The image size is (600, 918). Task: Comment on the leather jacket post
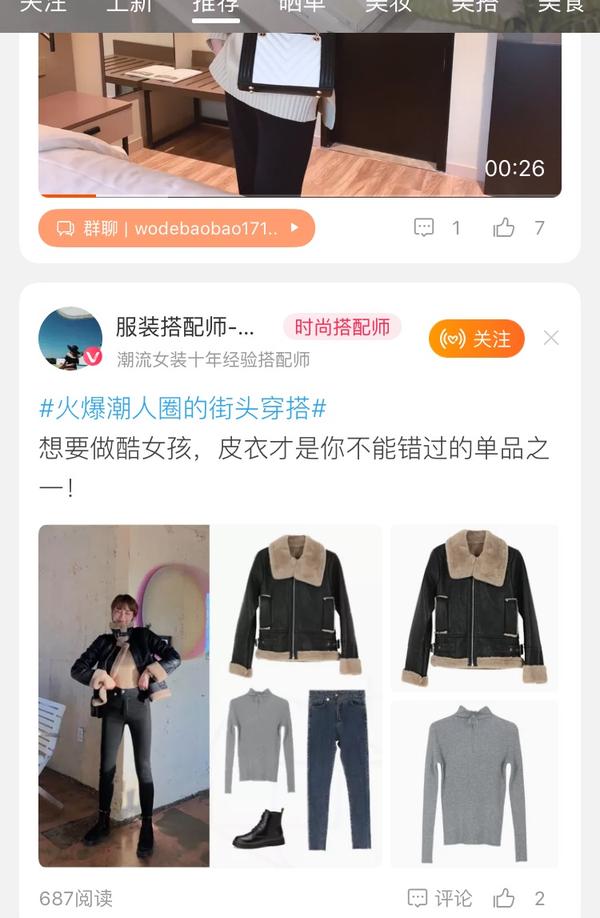click(x=440, y=897)
